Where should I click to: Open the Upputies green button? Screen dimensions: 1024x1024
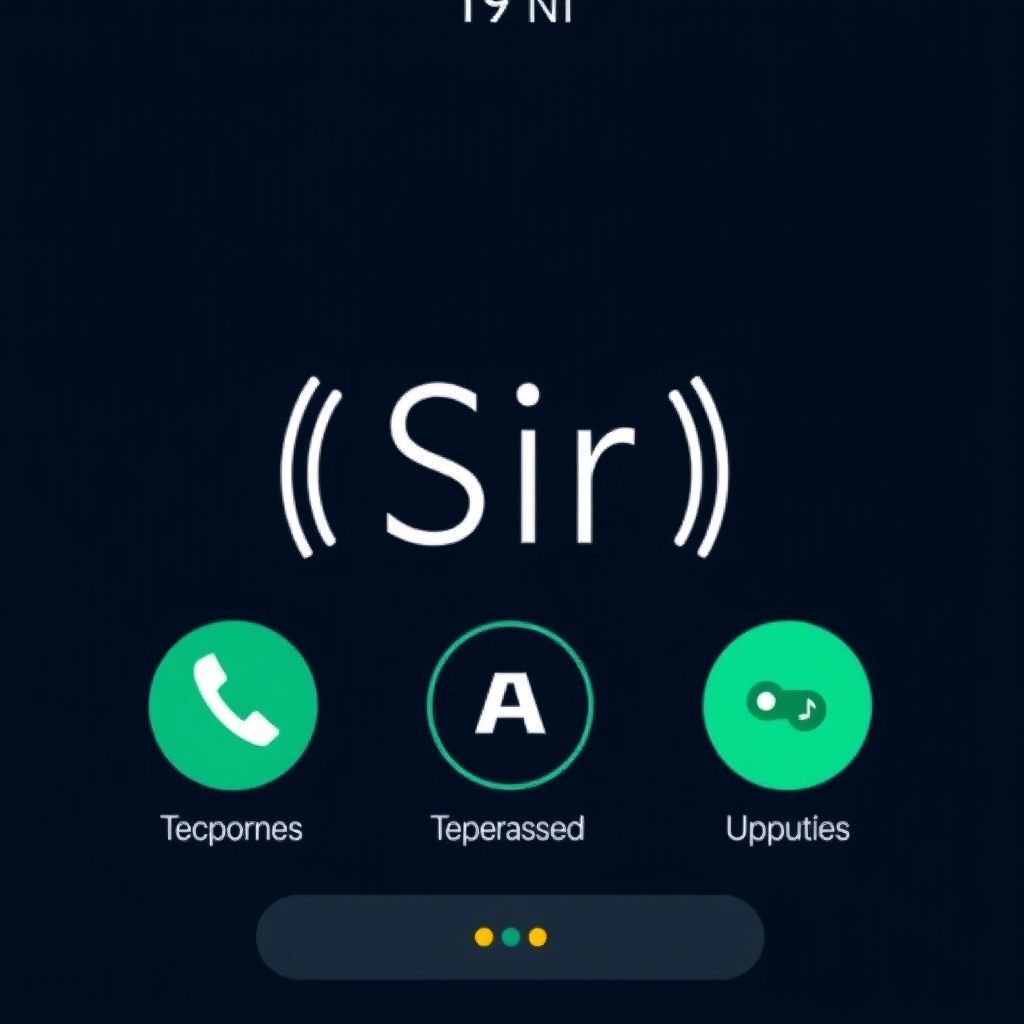pos(787,705)
